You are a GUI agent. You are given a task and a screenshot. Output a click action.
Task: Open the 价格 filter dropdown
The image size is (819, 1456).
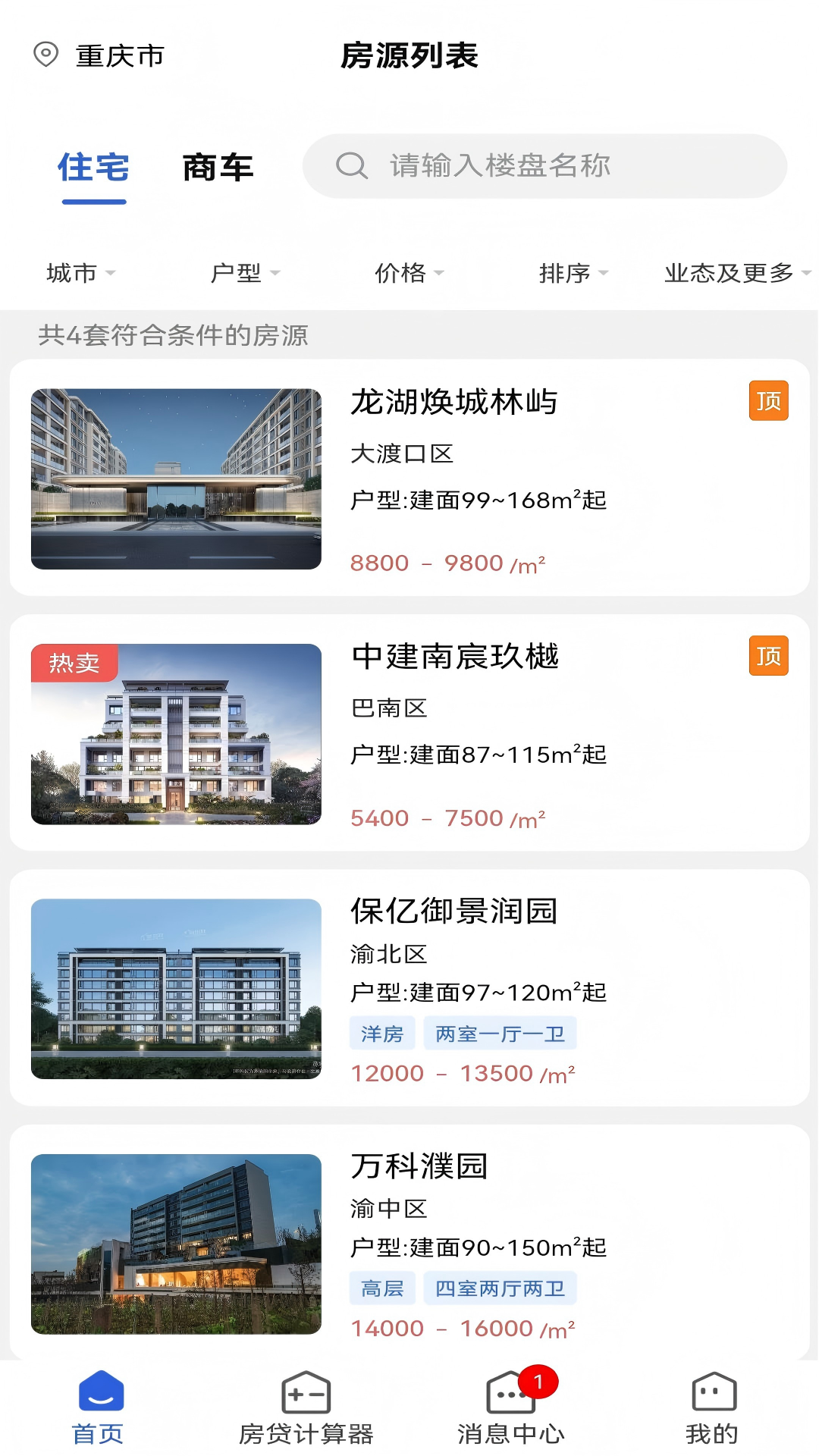(409, 272)
